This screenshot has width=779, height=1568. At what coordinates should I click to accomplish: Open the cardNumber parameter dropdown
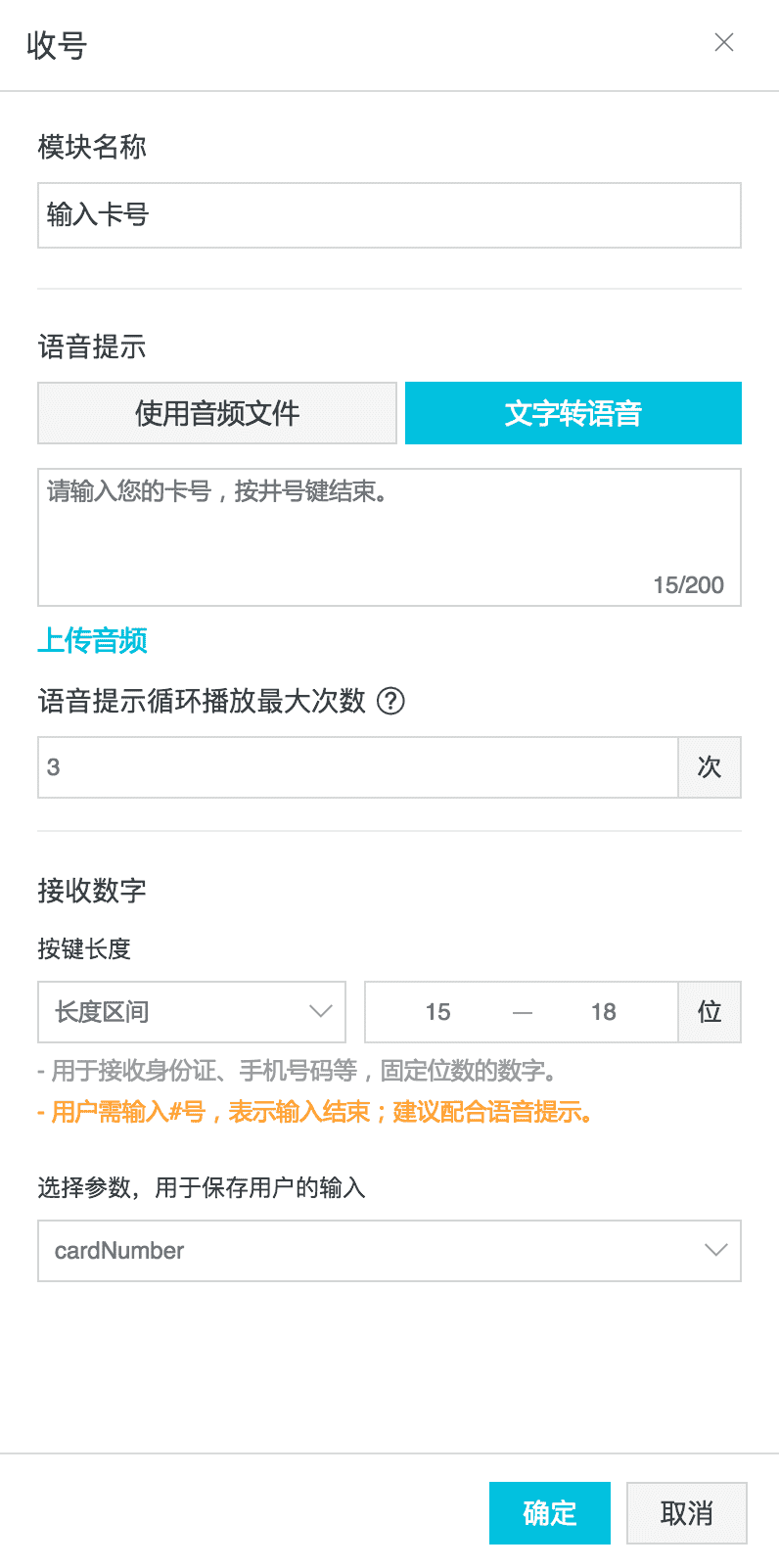[x=389, y=1251]
